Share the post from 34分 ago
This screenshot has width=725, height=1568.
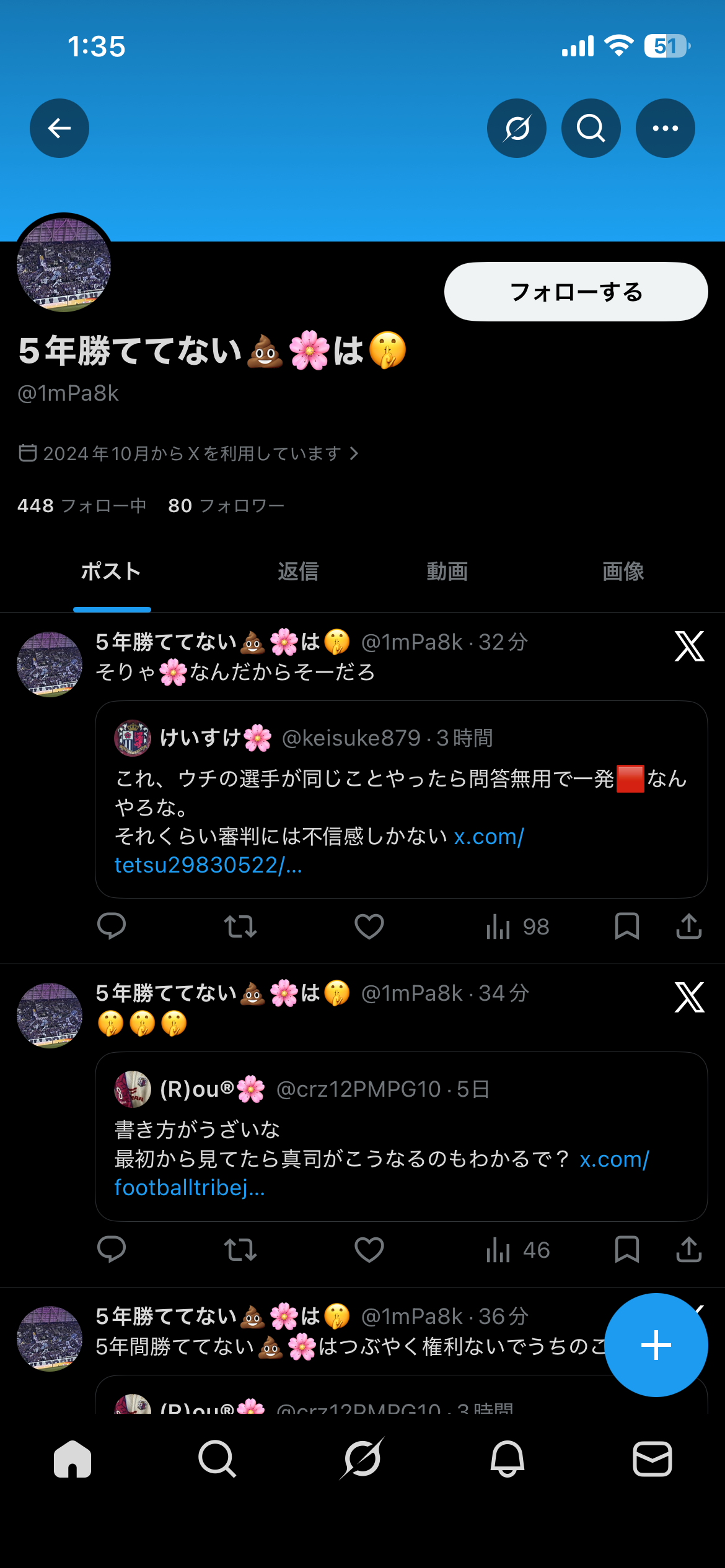[x=688, y=1250]
